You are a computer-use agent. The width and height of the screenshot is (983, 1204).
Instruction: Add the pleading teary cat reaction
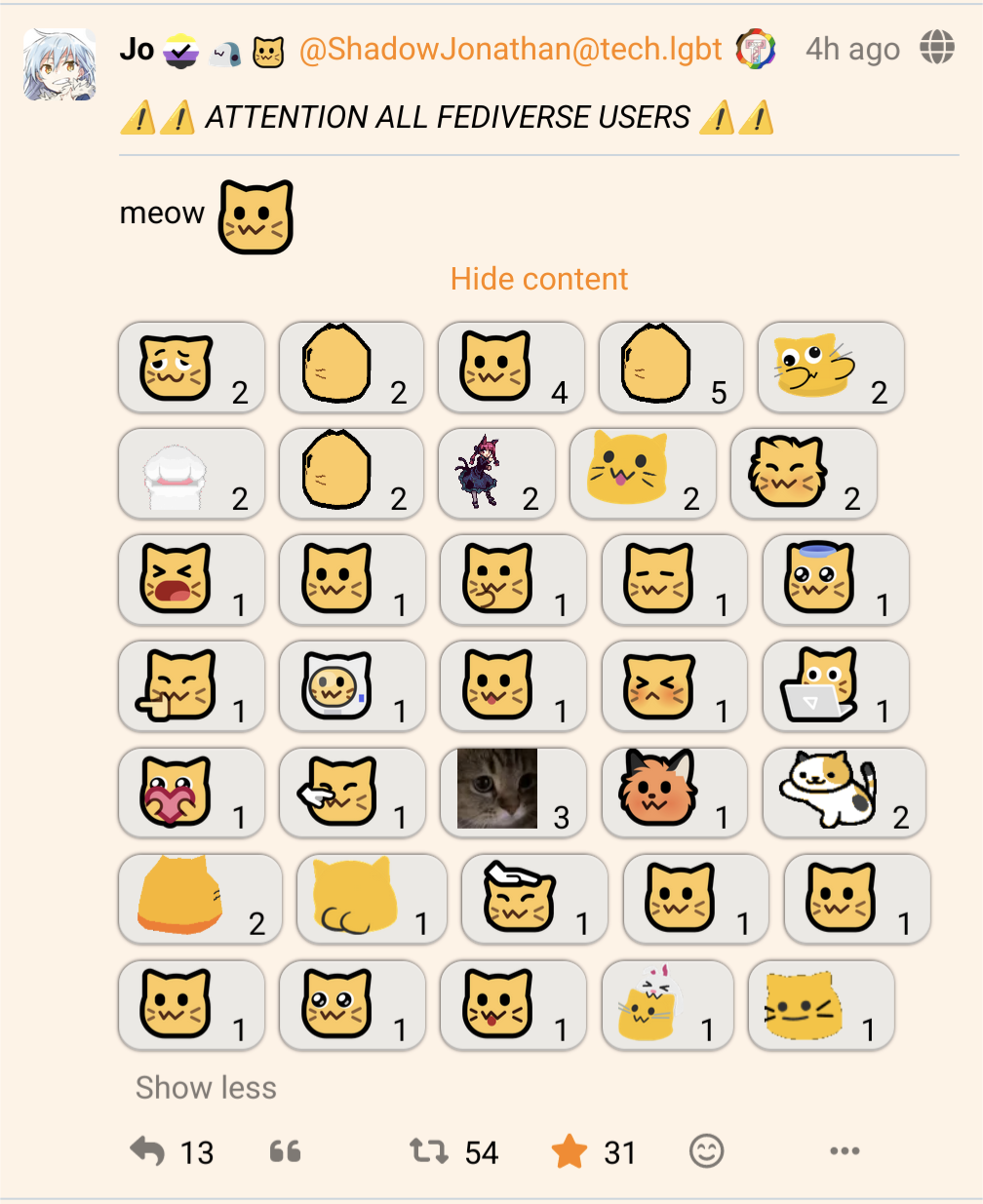(191, 368)
